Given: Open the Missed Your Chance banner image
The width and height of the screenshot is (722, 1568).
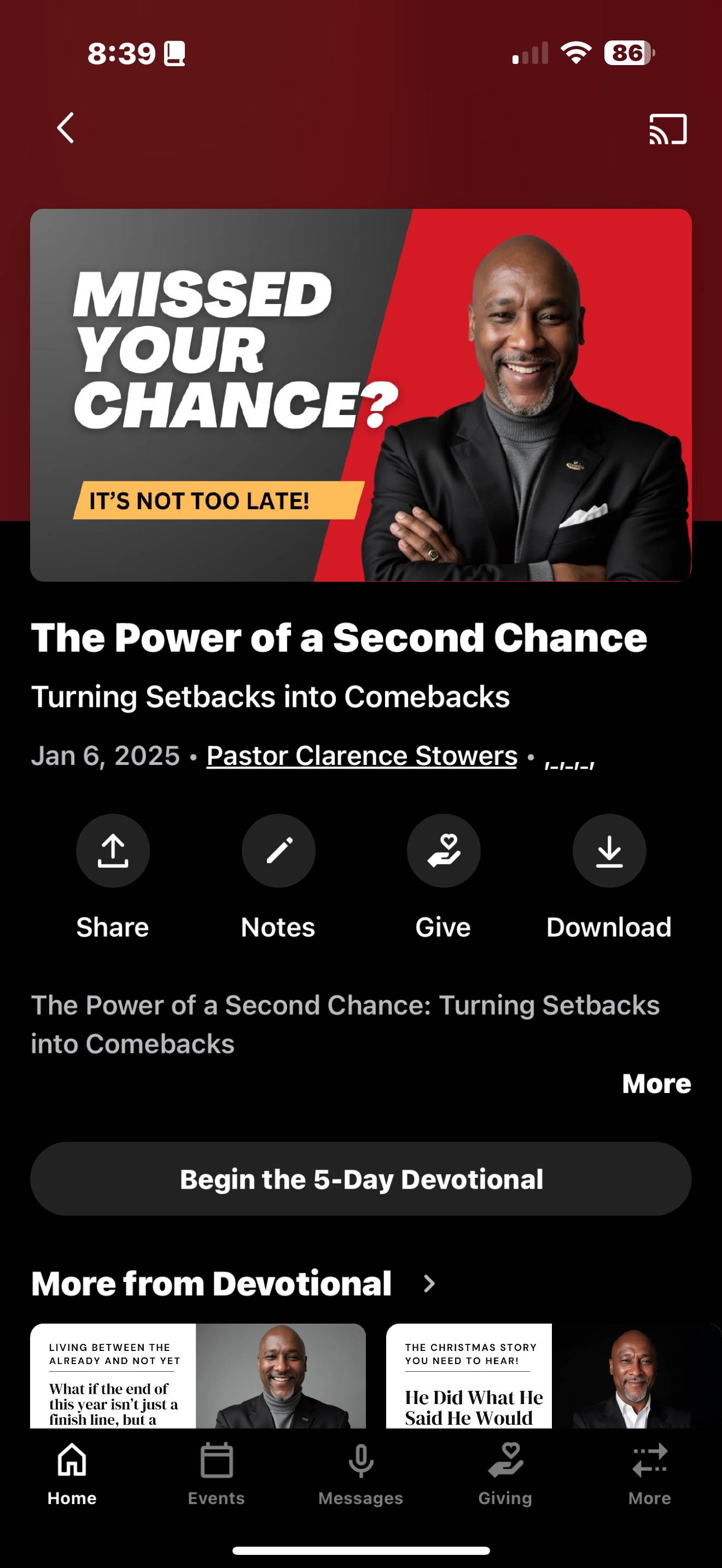Looking at the screenshot, I should pyautogui.click(x=360, y=395).
